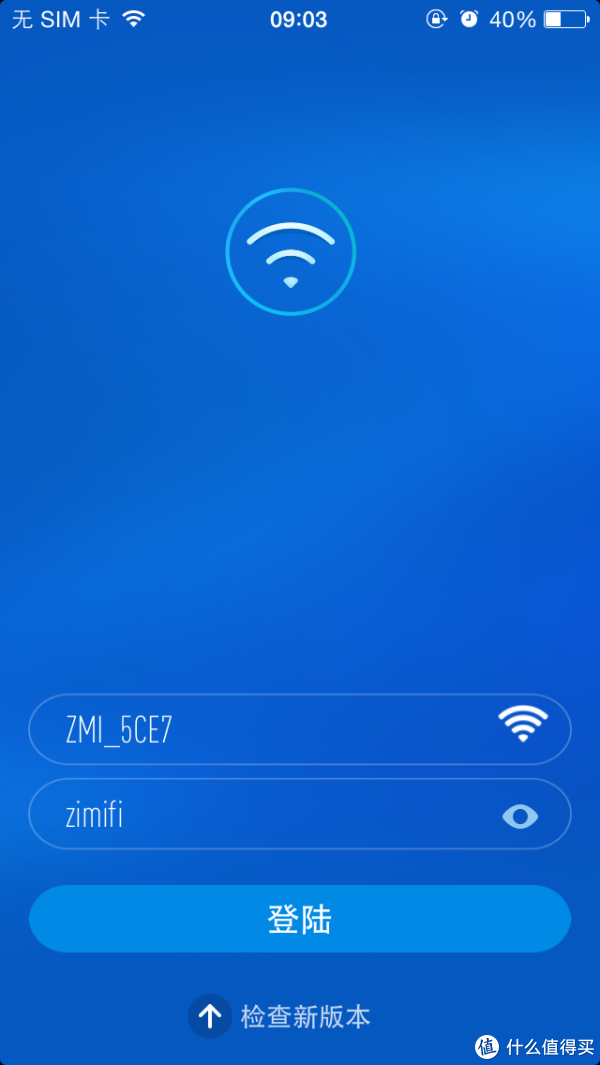Select the Wi-Fi icon in the network field
Viewport: 600px width, 1065px height.
[523, 723]
